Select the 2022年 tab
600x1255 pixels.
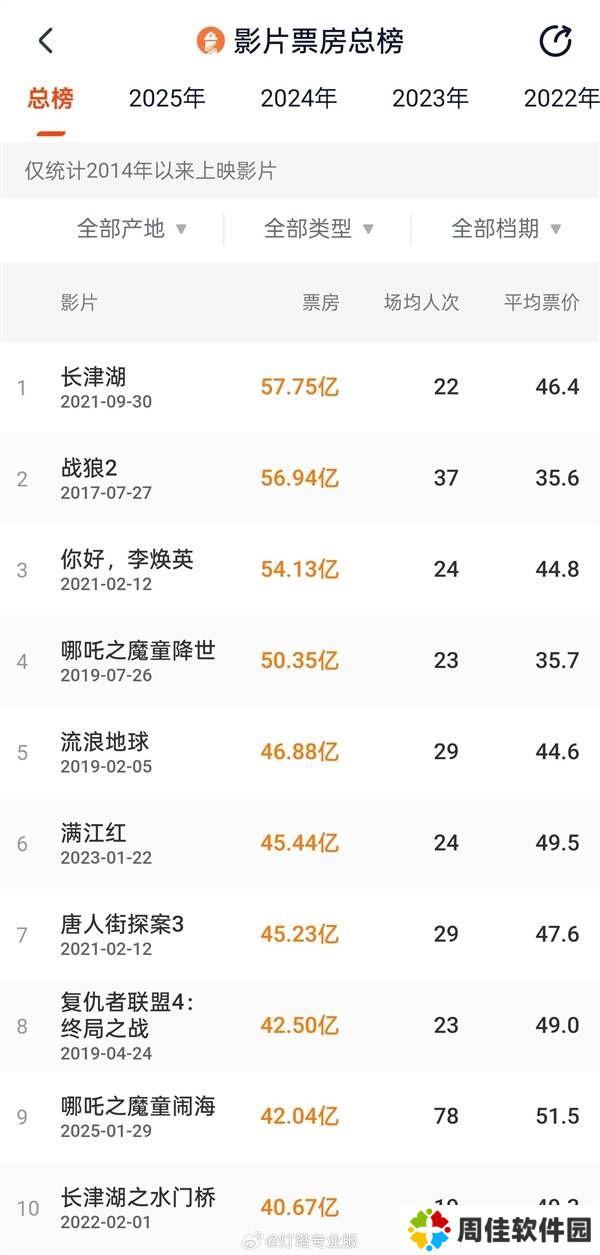tap(561, 98)
